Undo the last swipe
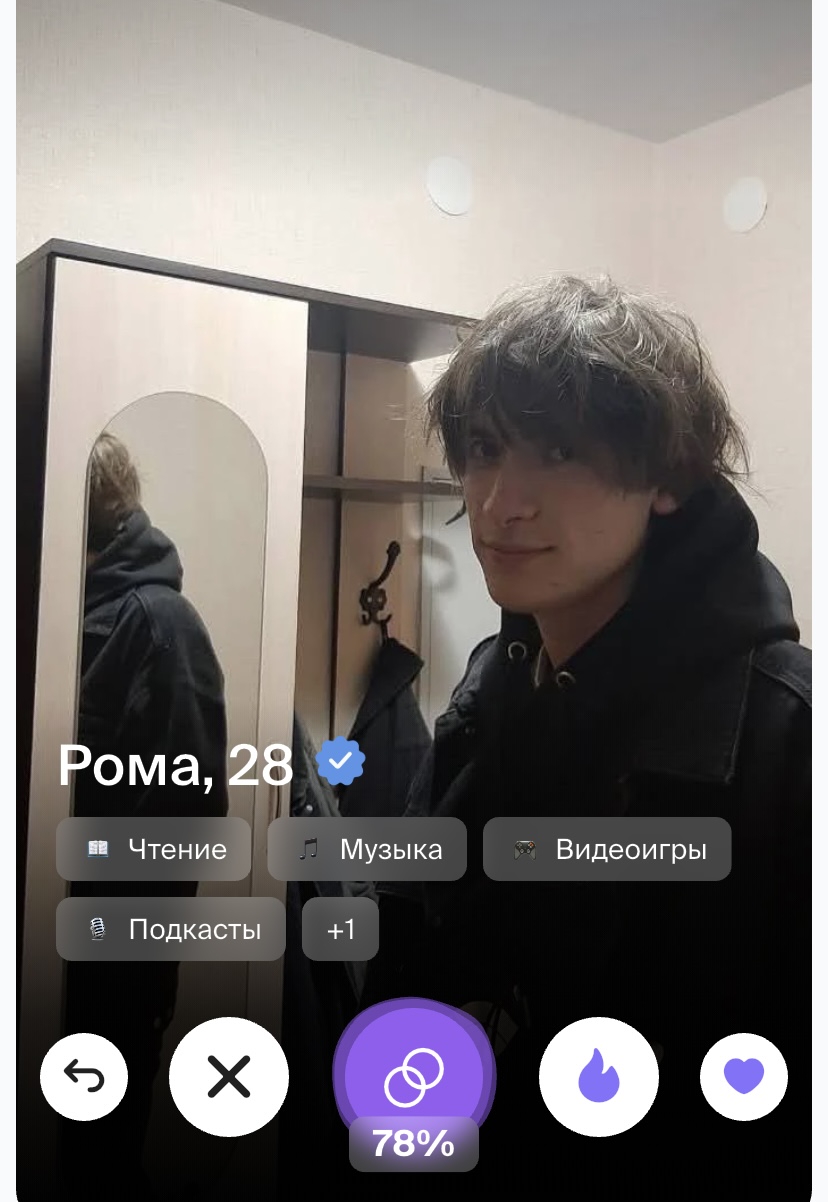The height and width of the screenshot is (1202, 828). point(84,1077)
